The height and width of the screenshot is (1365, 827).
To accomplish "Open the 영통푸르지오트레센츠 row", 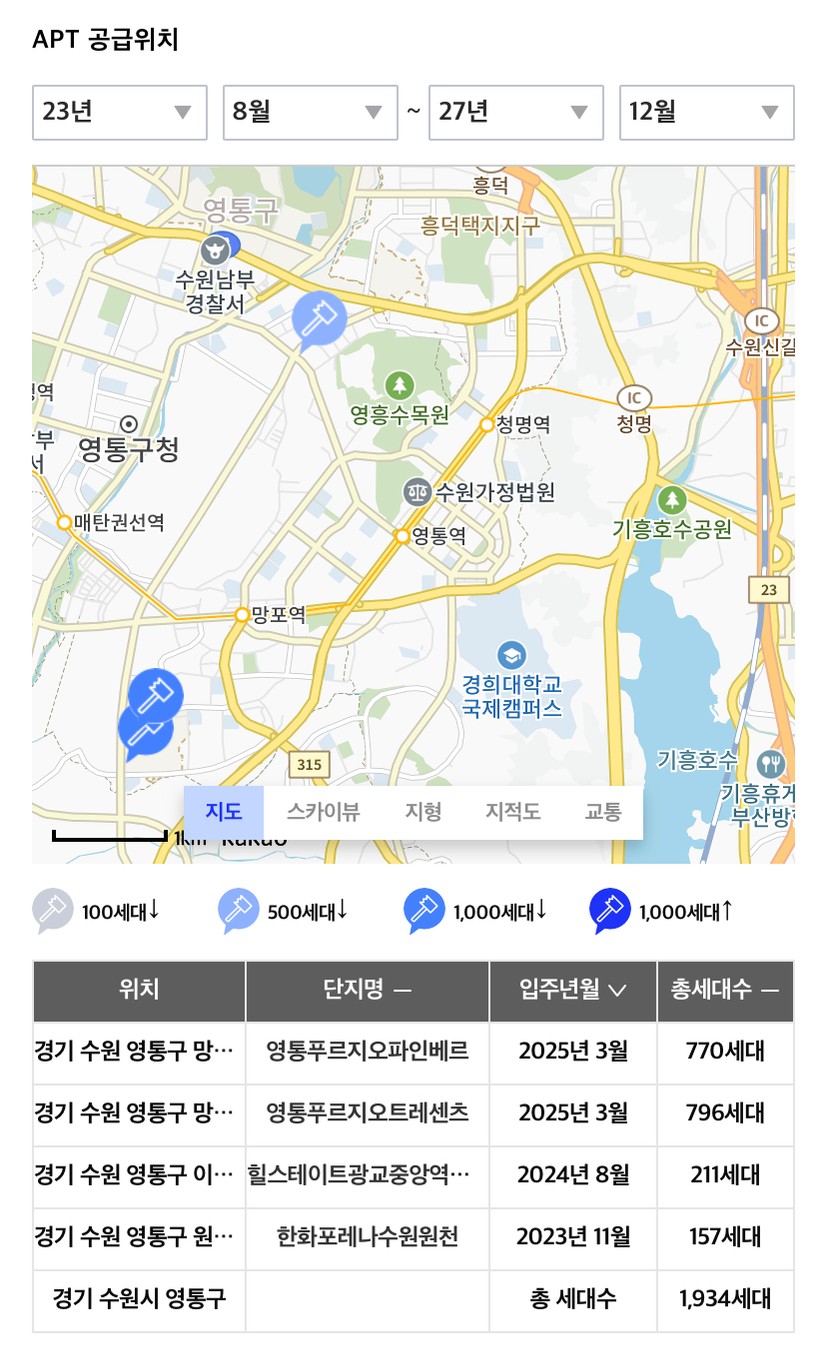I will (x=413, y=1115).
